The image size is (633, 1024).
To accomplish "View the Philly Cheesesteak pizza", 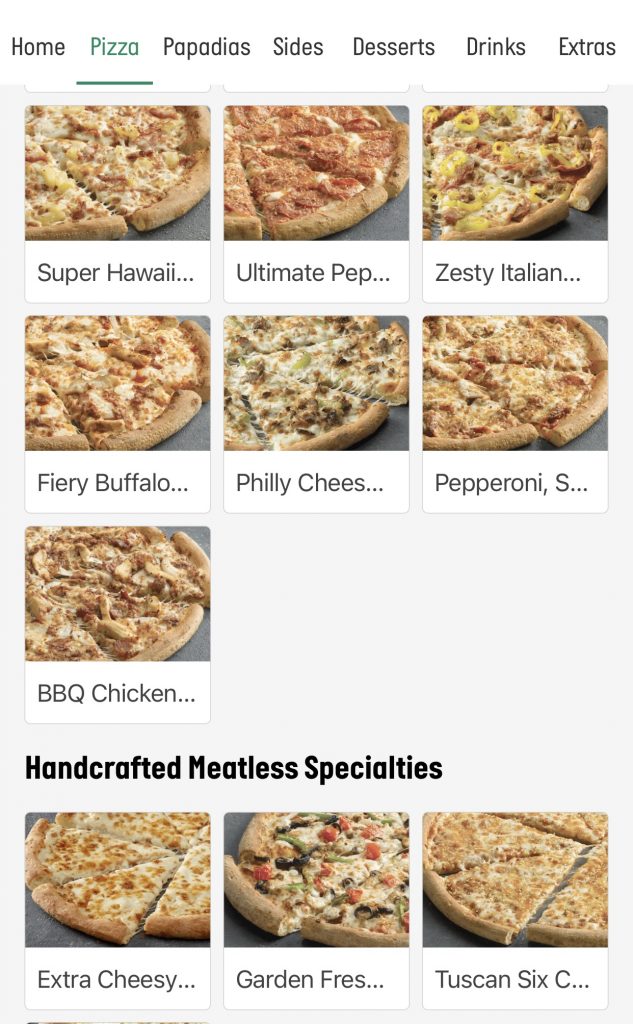I will 316,413.
